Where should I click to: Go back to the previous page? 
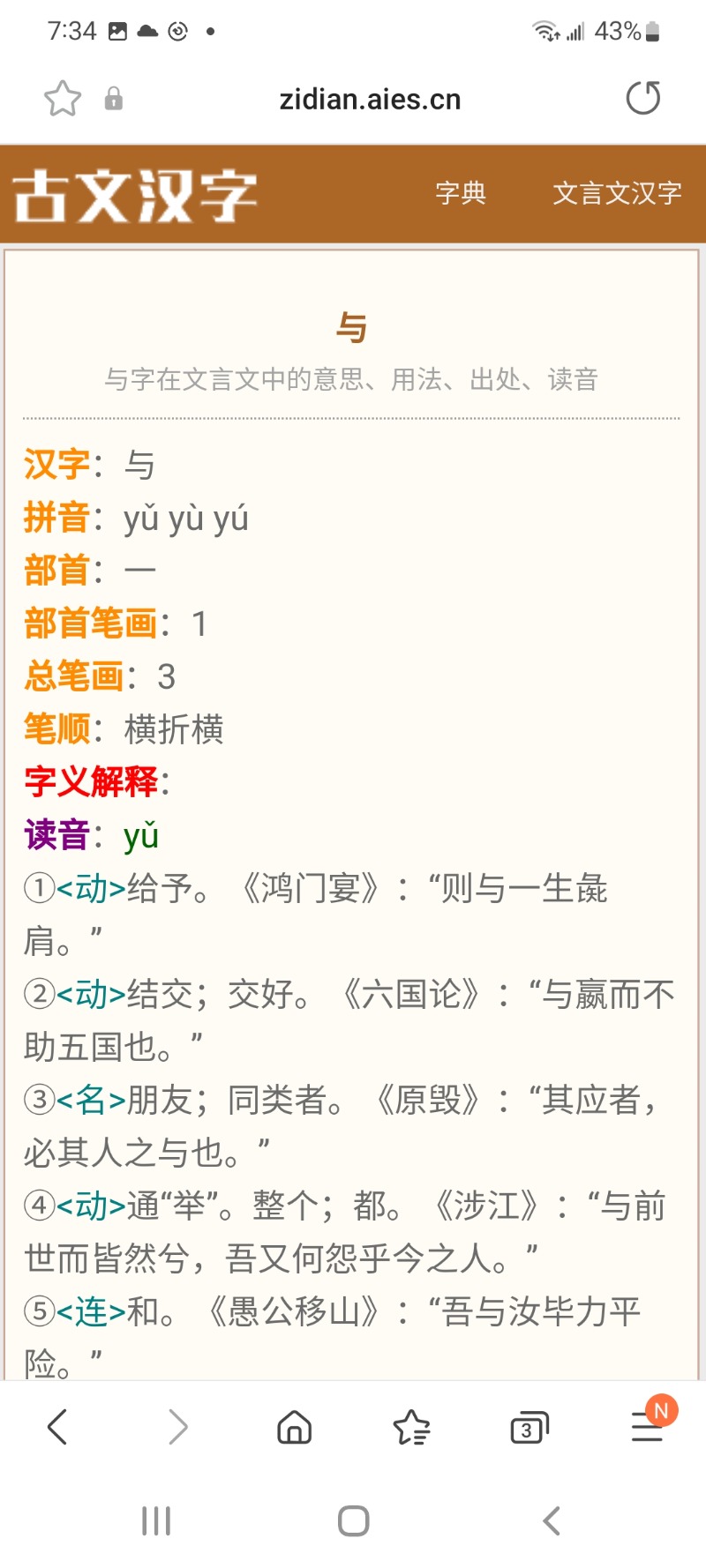pyautogui.click(x=57, y=1426)
